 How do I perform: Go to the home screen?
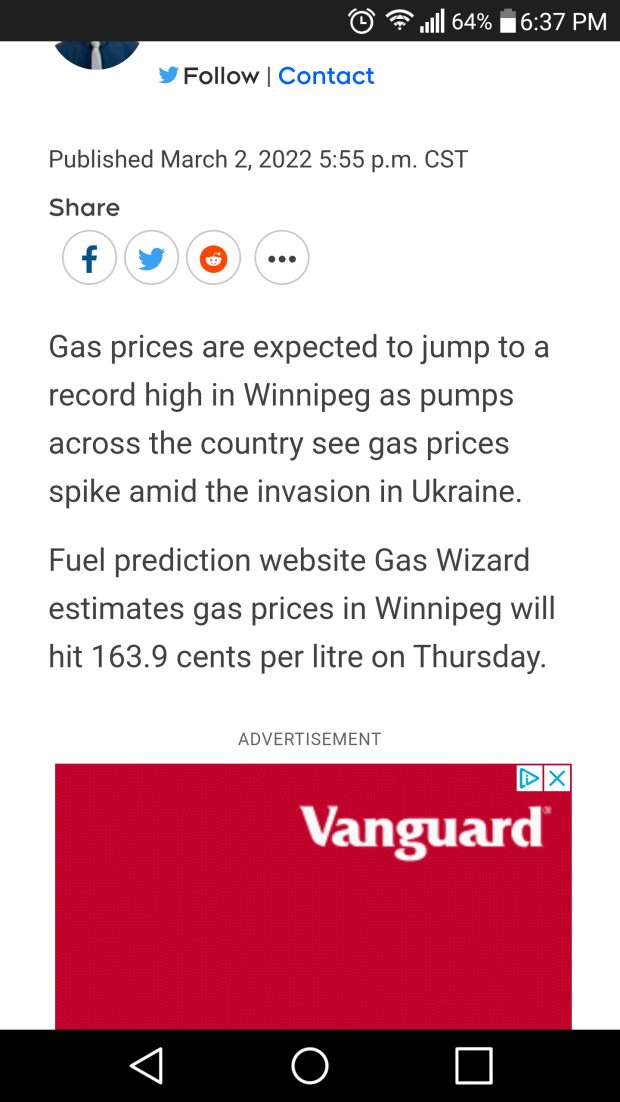[310, 1066]
